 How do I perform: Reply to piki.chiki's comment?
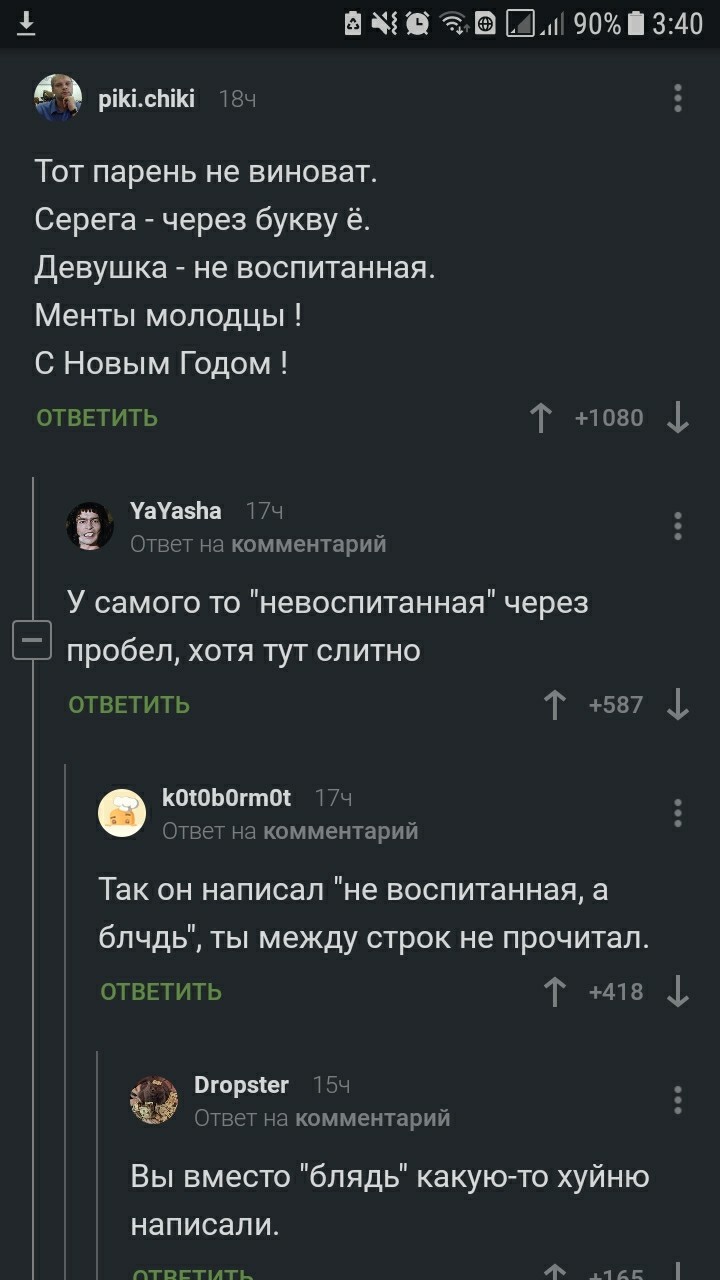(97, 418)
